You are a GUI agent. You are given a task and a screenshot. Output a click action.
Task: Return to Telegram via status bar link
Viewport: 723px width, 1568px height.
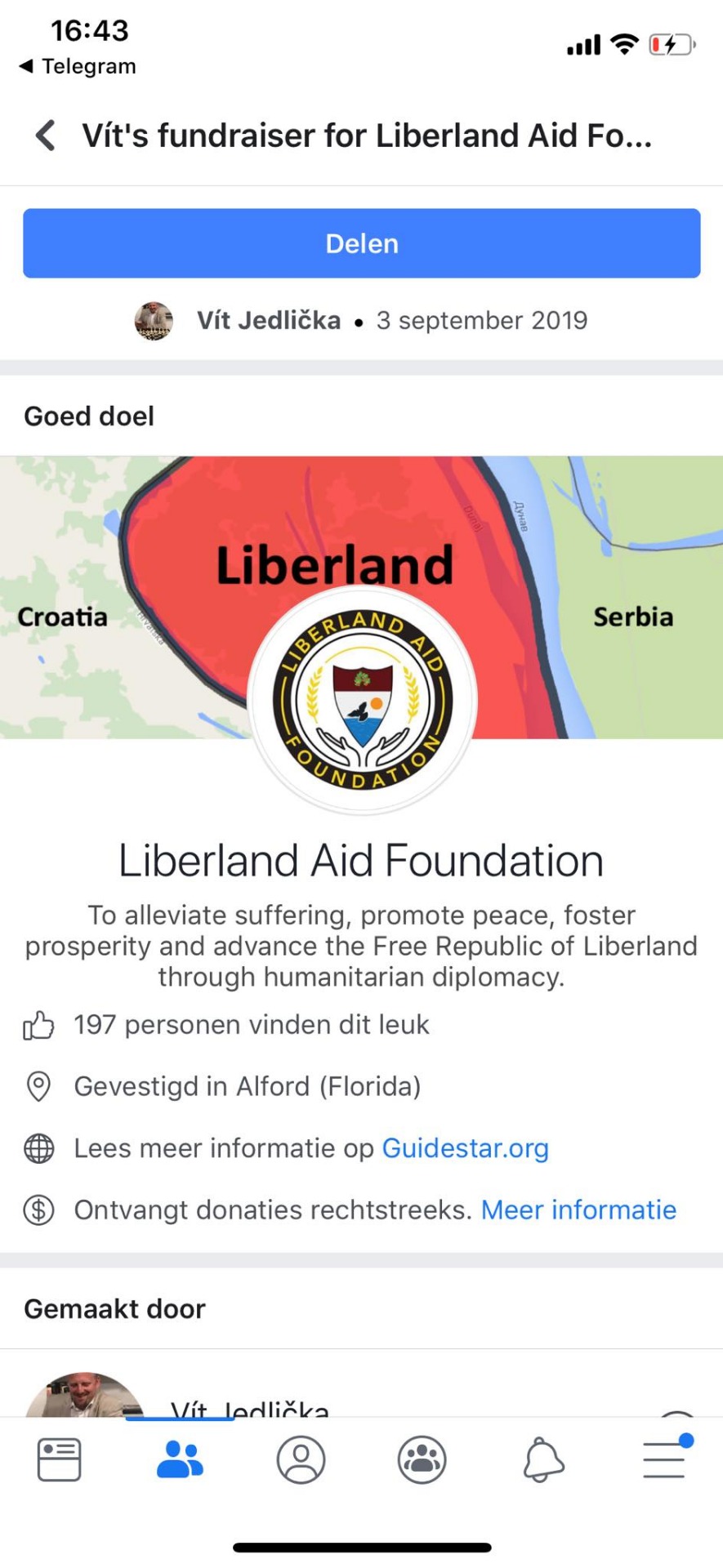tap(78, 66)
